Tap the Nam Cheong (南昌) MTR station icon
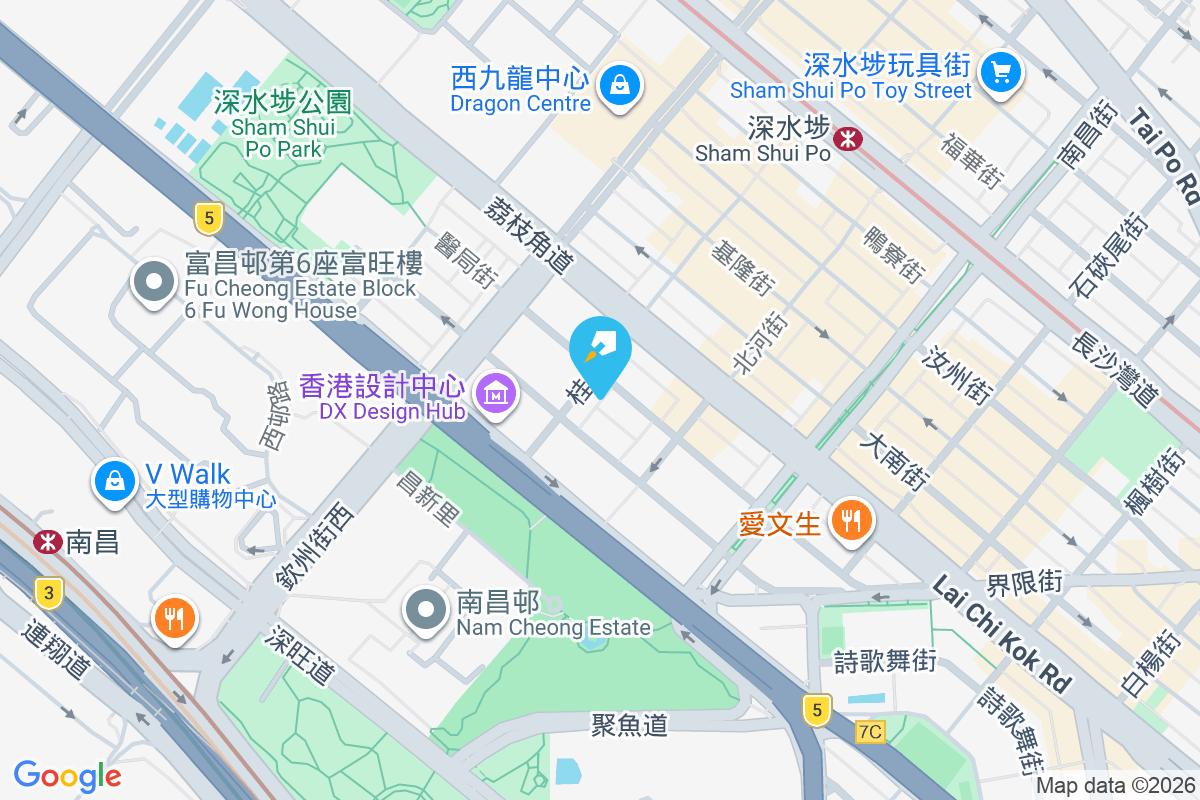This screenshot has width=1200, height=800. (46, 542)
